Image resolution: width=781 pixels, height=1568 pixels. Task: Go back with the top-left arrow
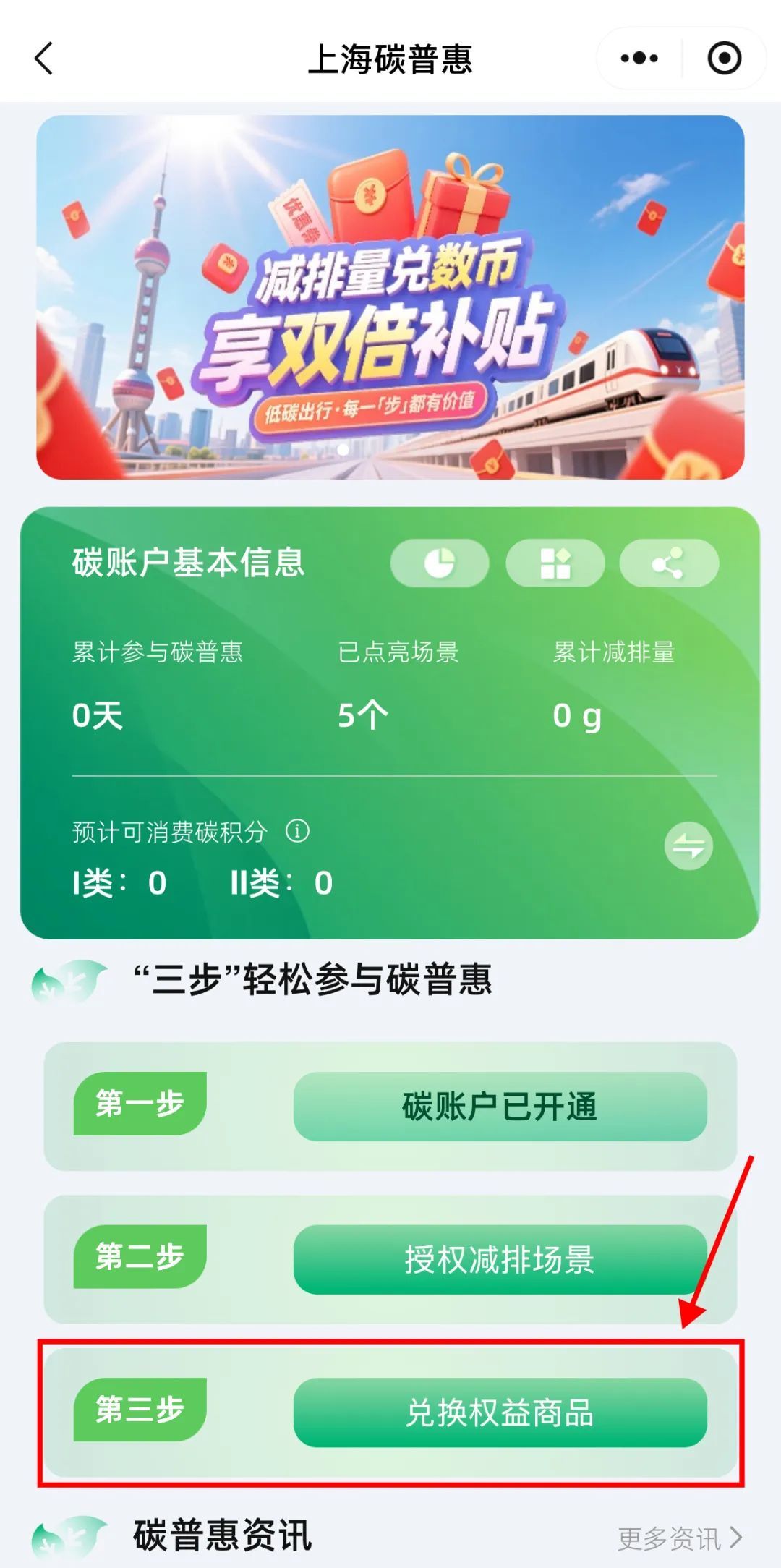tap(45, 59)
